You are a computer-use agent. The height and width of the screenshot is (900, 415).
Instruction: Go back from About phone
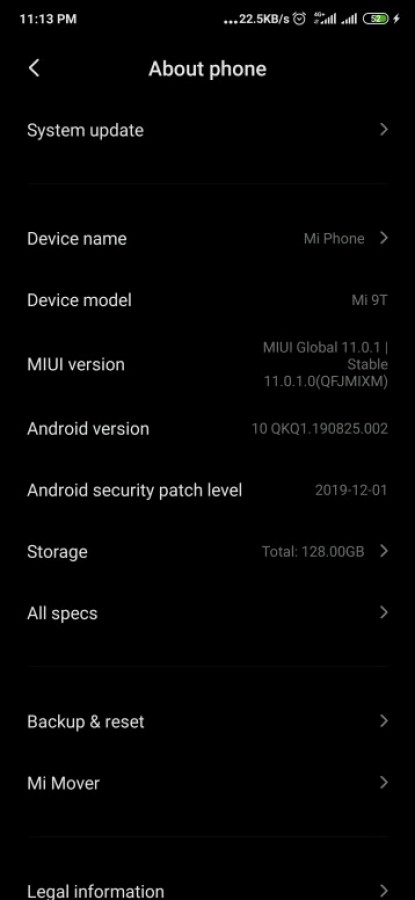[34, 68]
